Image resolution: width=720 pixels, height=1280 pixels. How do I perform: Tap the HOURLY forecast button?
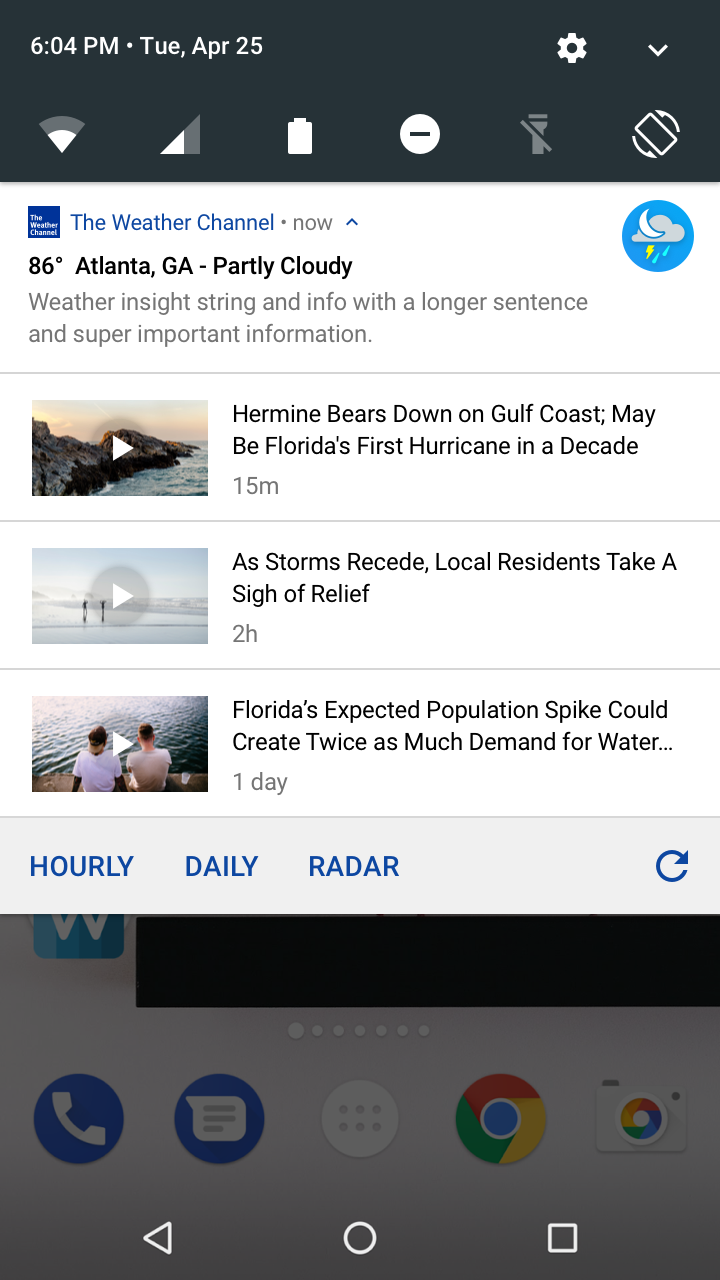point(82,866)
